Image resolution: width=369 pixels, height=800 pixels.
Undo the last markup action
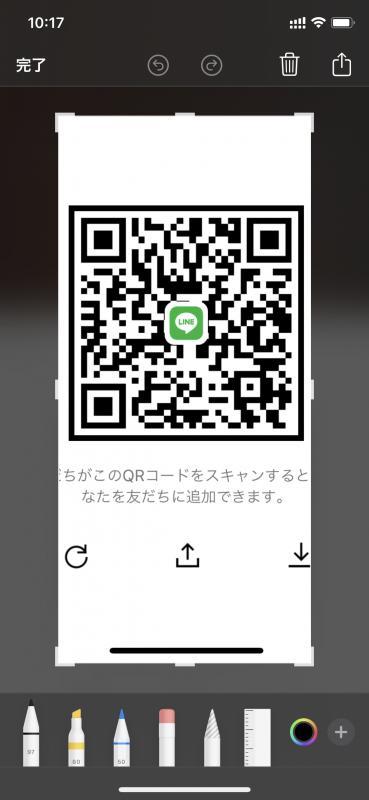158,65
